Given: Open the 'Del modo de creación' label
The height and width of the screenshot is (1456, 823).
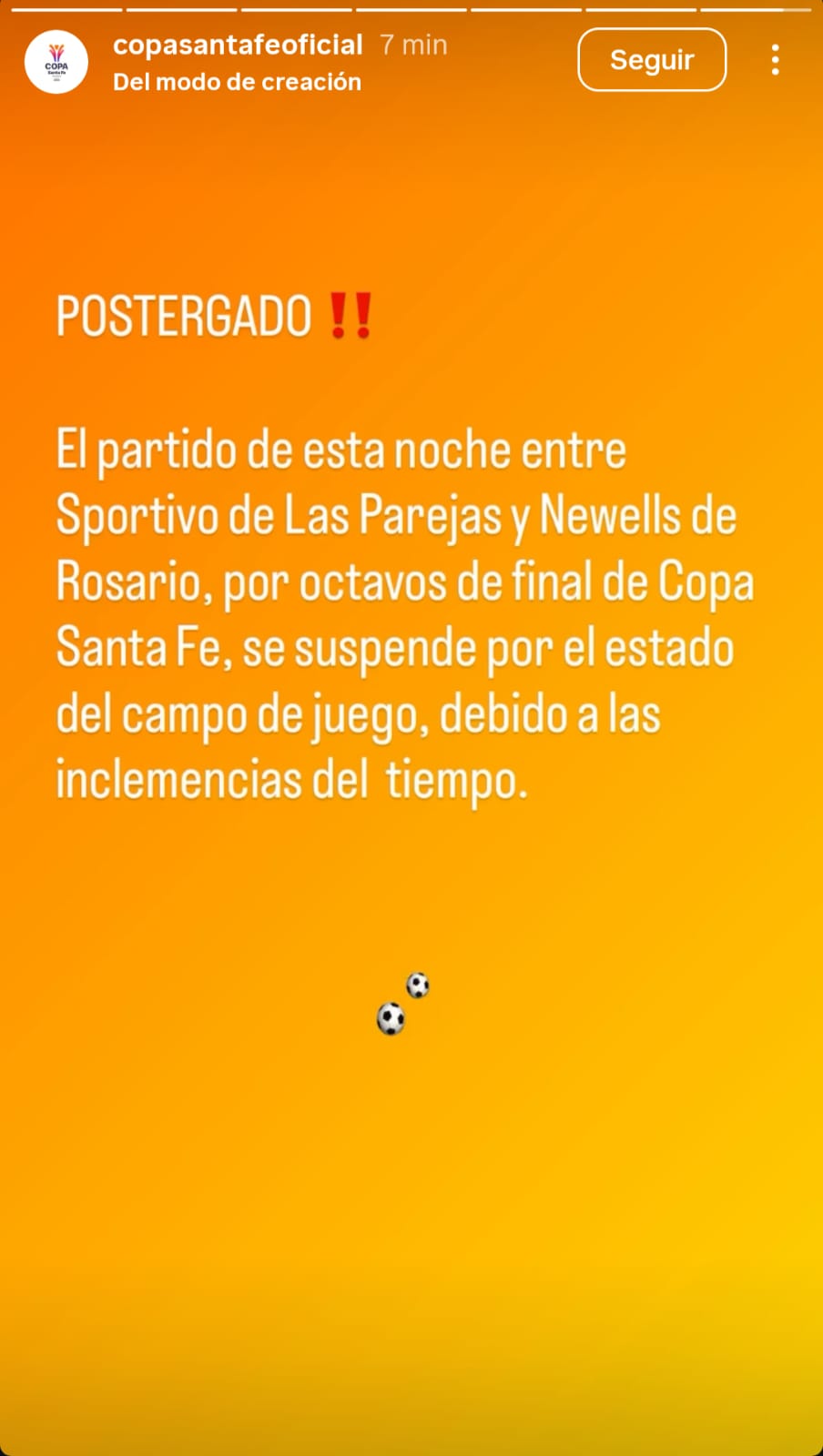Looking at the screenshot, I should coord(237,82).
